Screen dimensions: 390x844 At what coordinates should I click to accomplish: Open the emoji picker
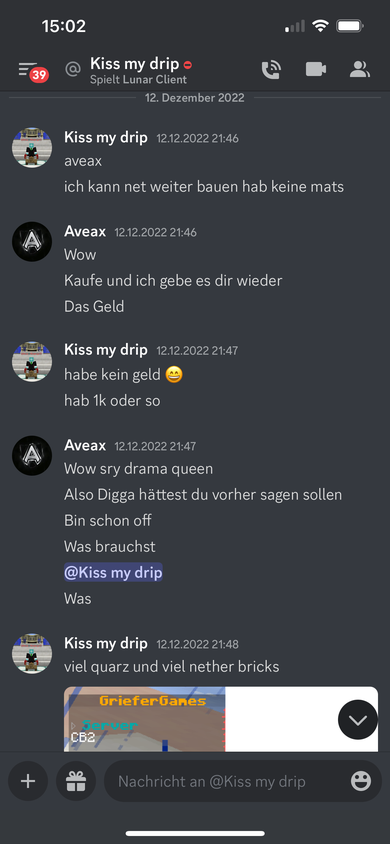click(x=361, y=781)
